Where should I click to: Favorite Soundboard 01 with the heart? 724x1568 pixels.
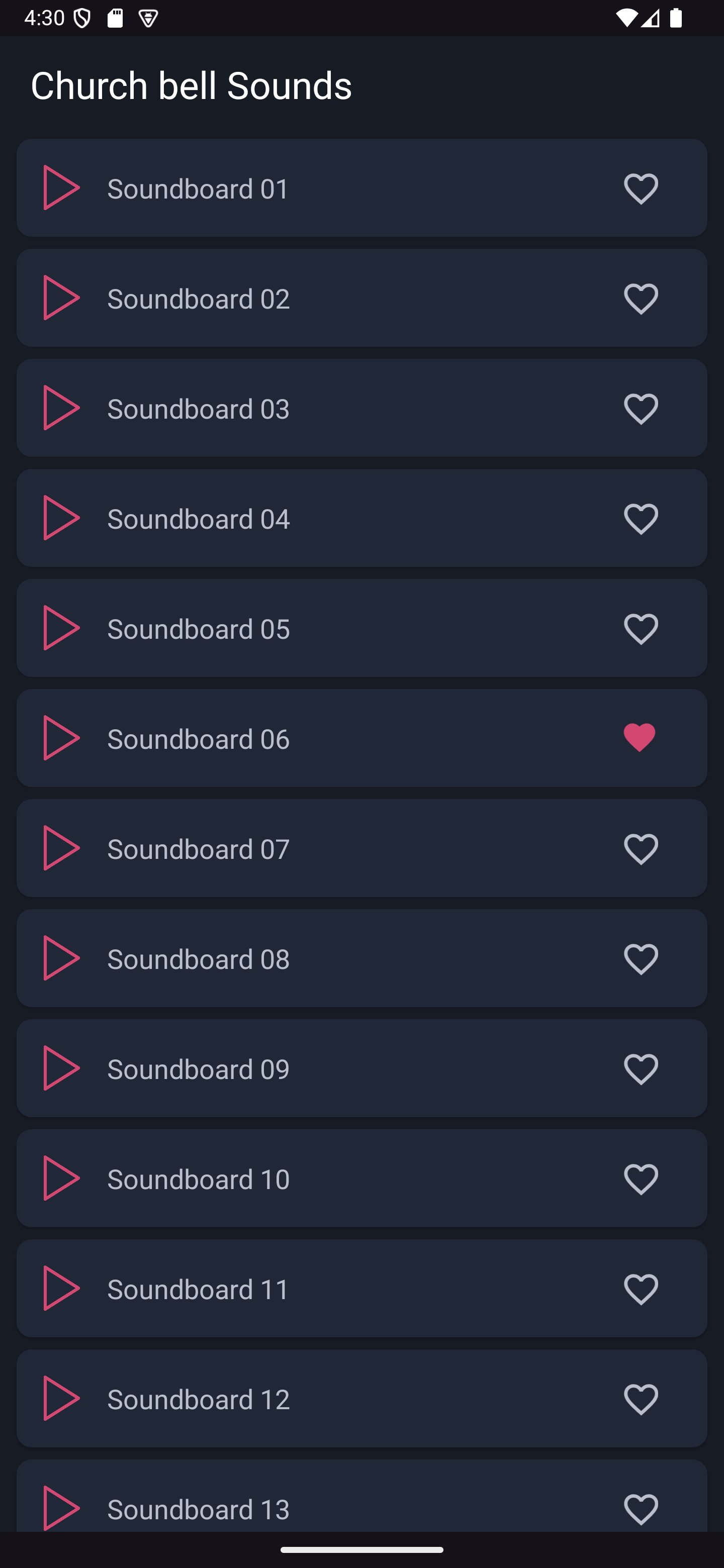click(641, 188)
